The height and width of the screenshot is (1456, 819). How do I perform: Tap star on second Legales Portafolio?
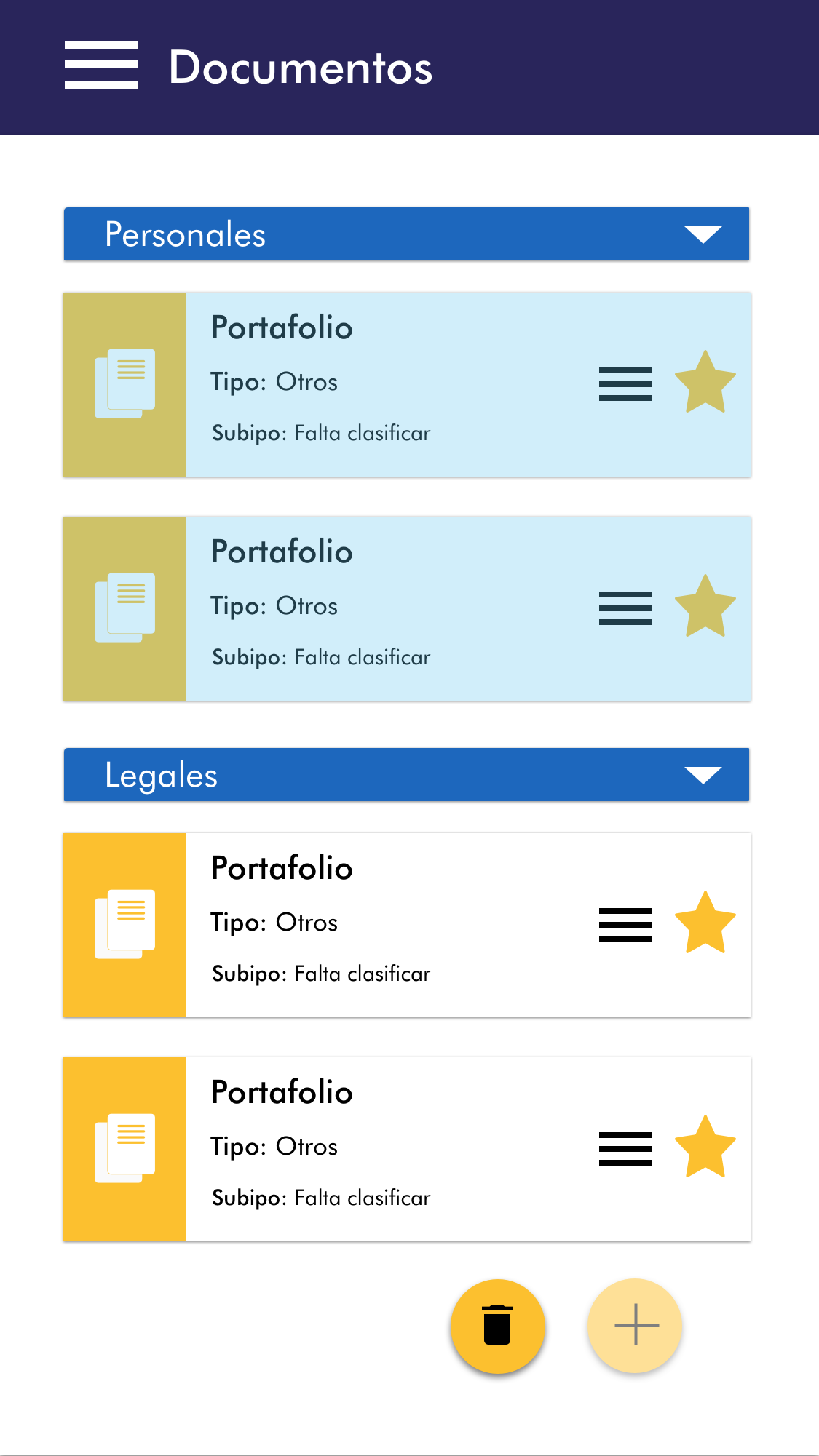[705, 1147]
